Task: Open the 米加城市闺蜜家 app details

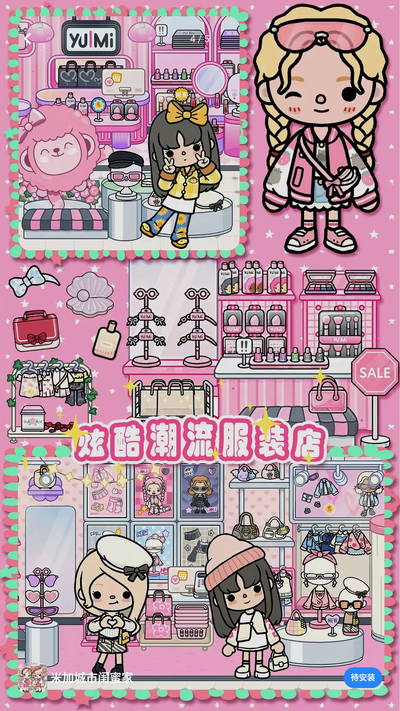Action: 92,678
